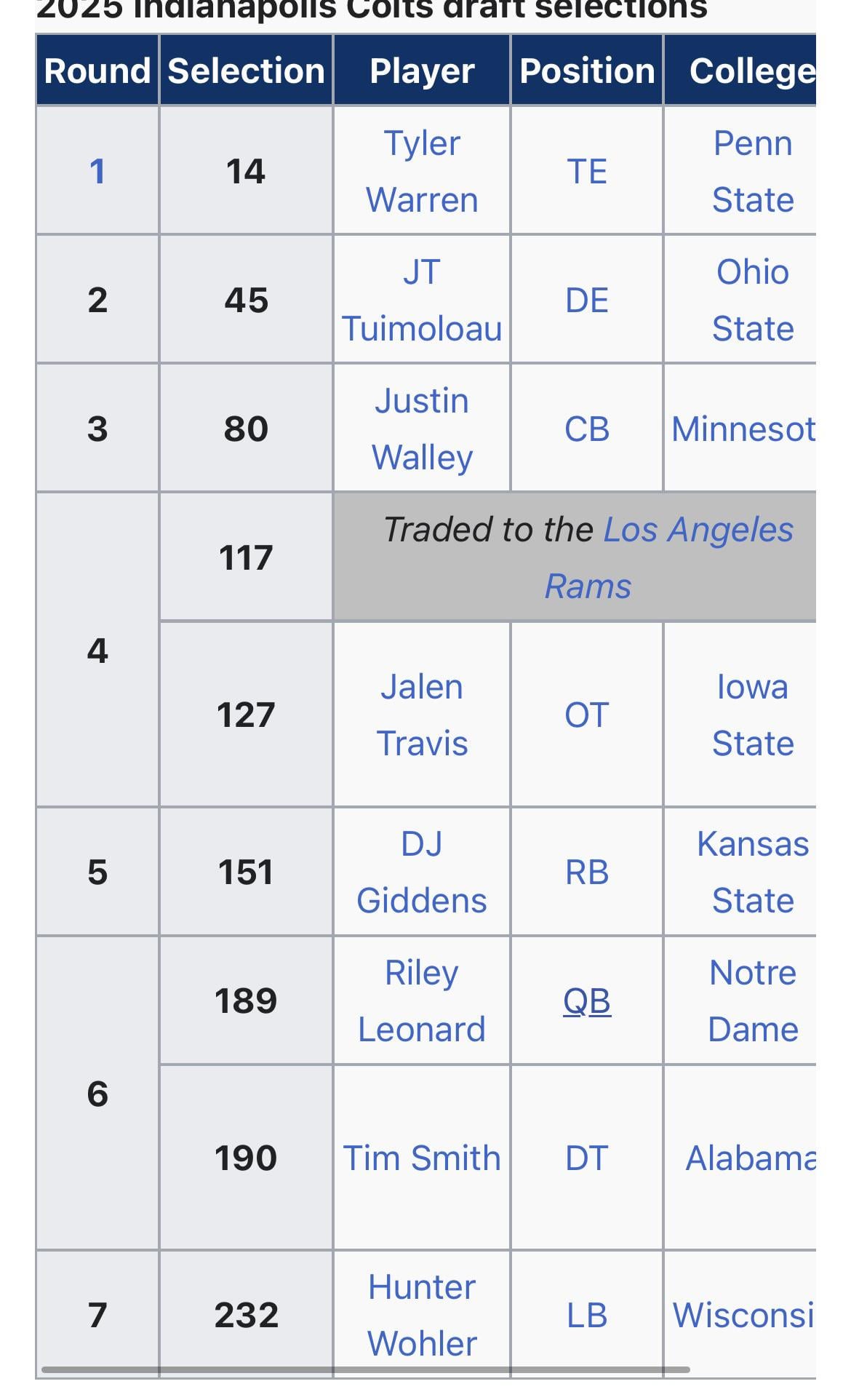View Justin Walley's article
The height and width of the screenshot is (1400, 851).
click(422, 429)
